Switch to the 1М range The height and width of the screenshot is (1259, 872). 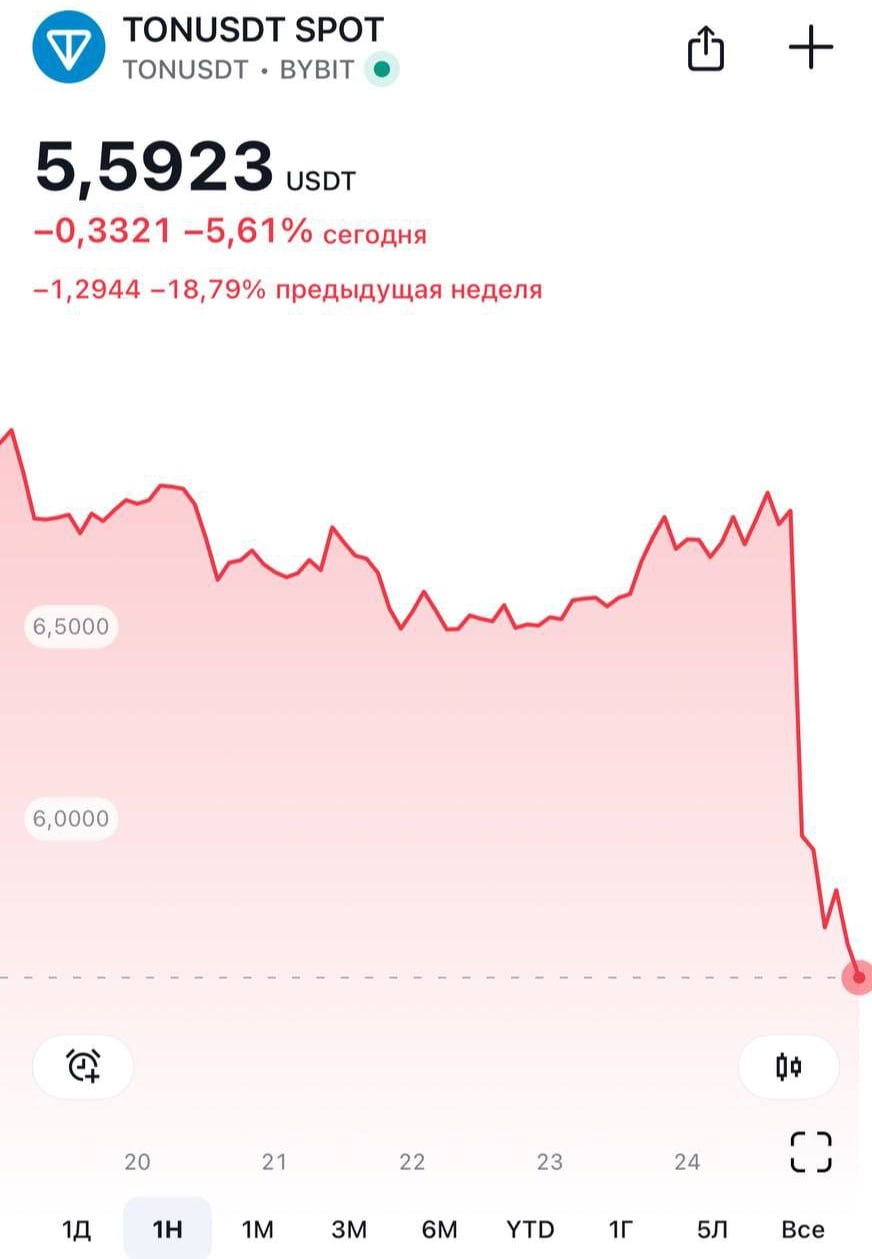tap(257, 1229)
